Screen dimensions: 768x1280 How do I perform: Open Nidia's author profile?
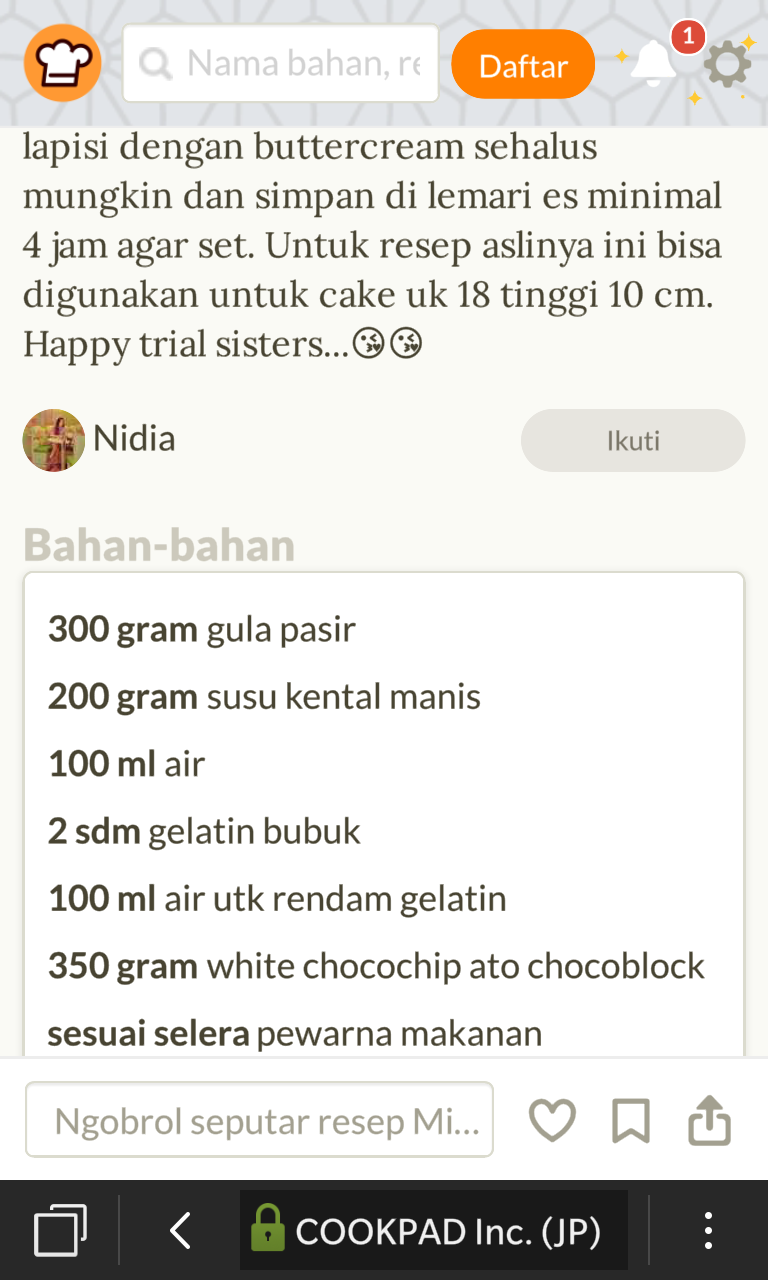(99, 439)
